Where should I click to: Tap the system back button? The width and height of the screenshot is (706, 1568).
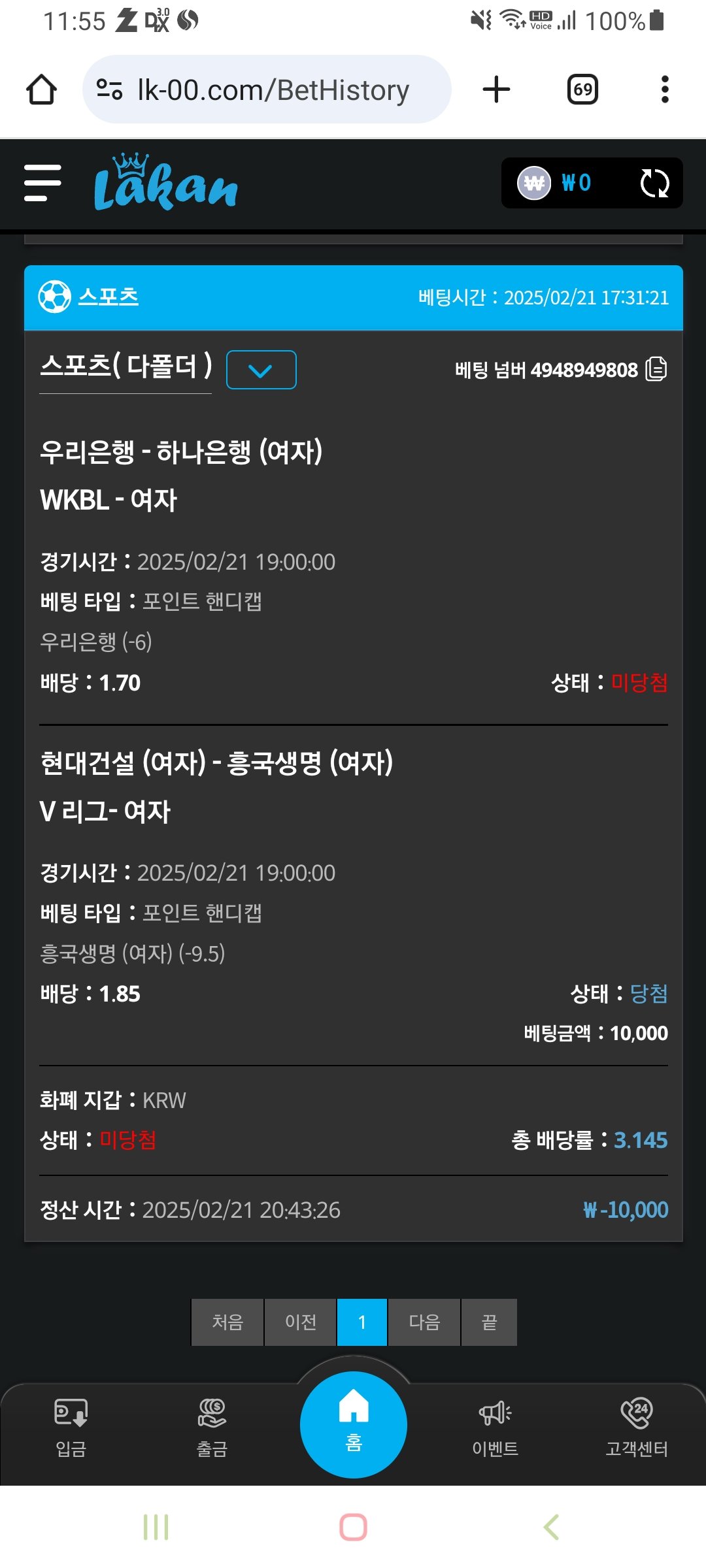(x=551, y=1527)
